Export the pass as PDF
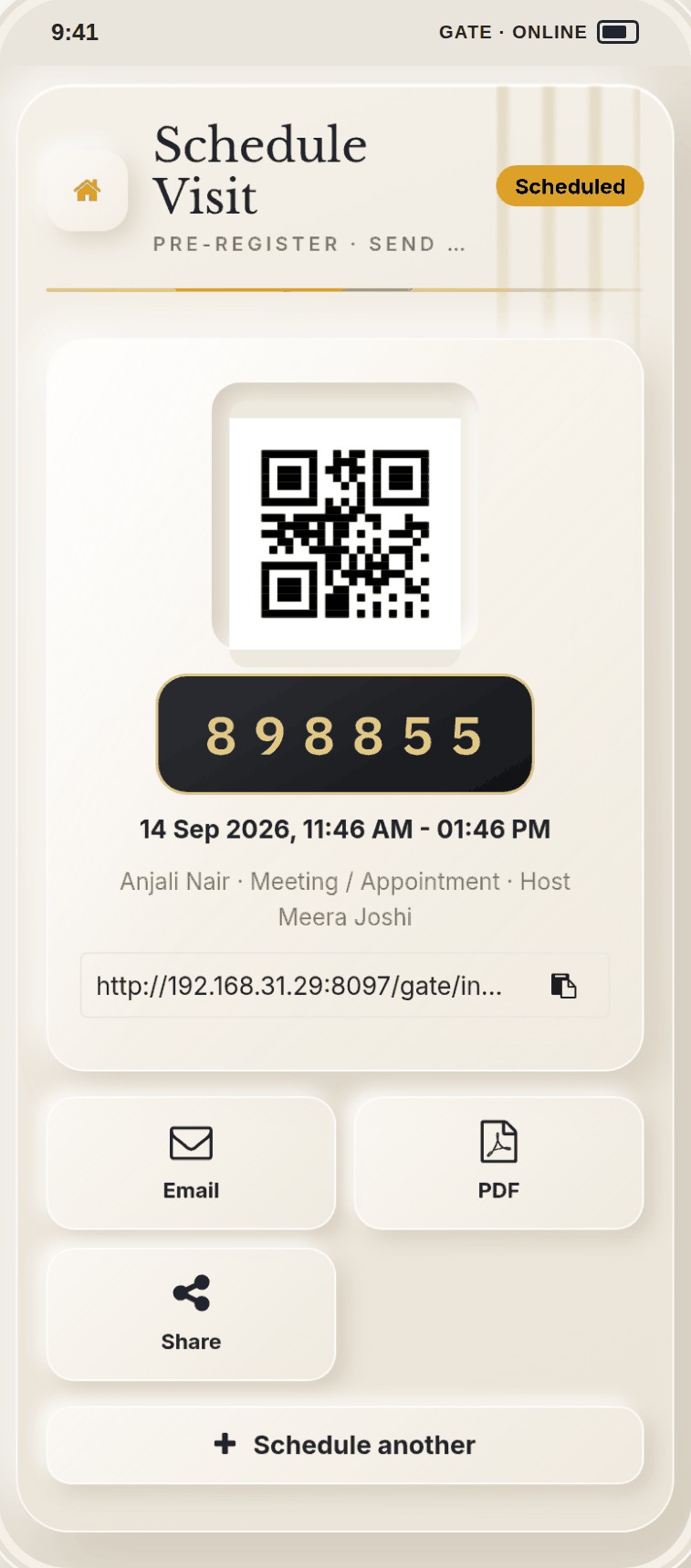The height and width of the screenshot is (1568, 691). [x=498, y=1163]
